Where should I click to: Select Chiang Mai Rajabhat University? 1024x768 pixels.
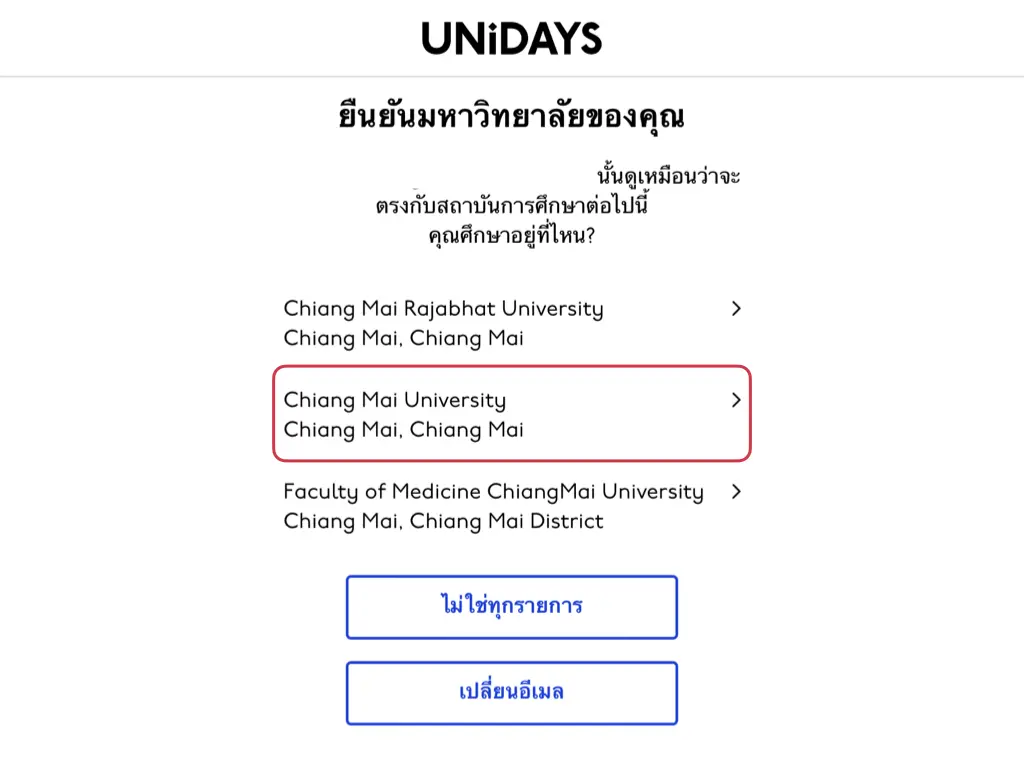coord(511,323)
